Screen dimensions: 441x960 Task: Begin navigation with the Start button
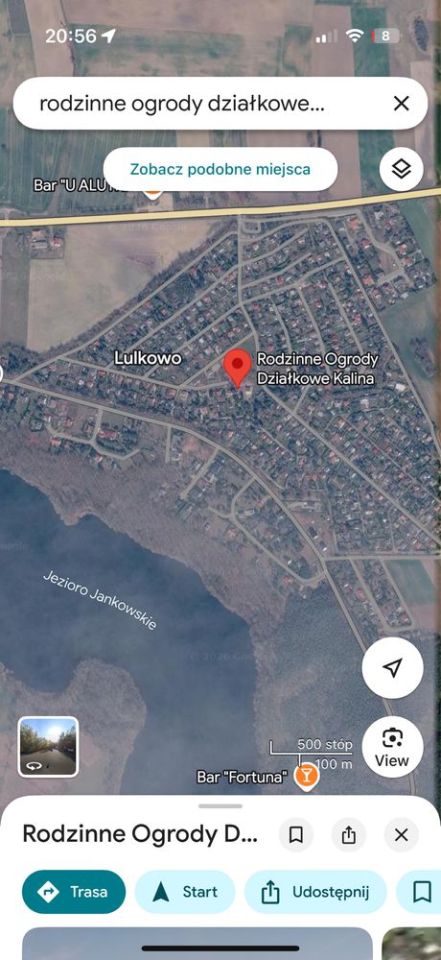pyautogui.click(x=185, y=892)
